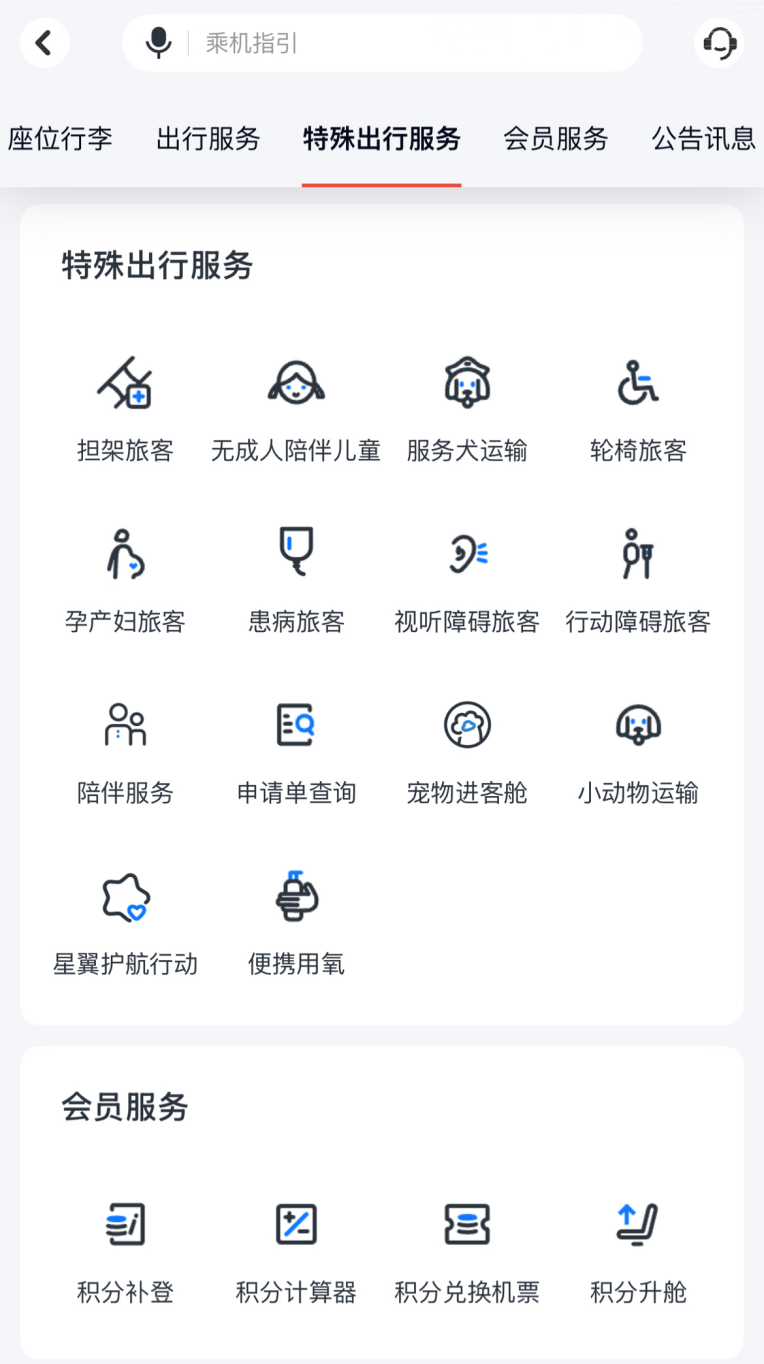764x1364 pixels.
Task: Choose 轮椅旅客 service
Action: click(638, 410)
